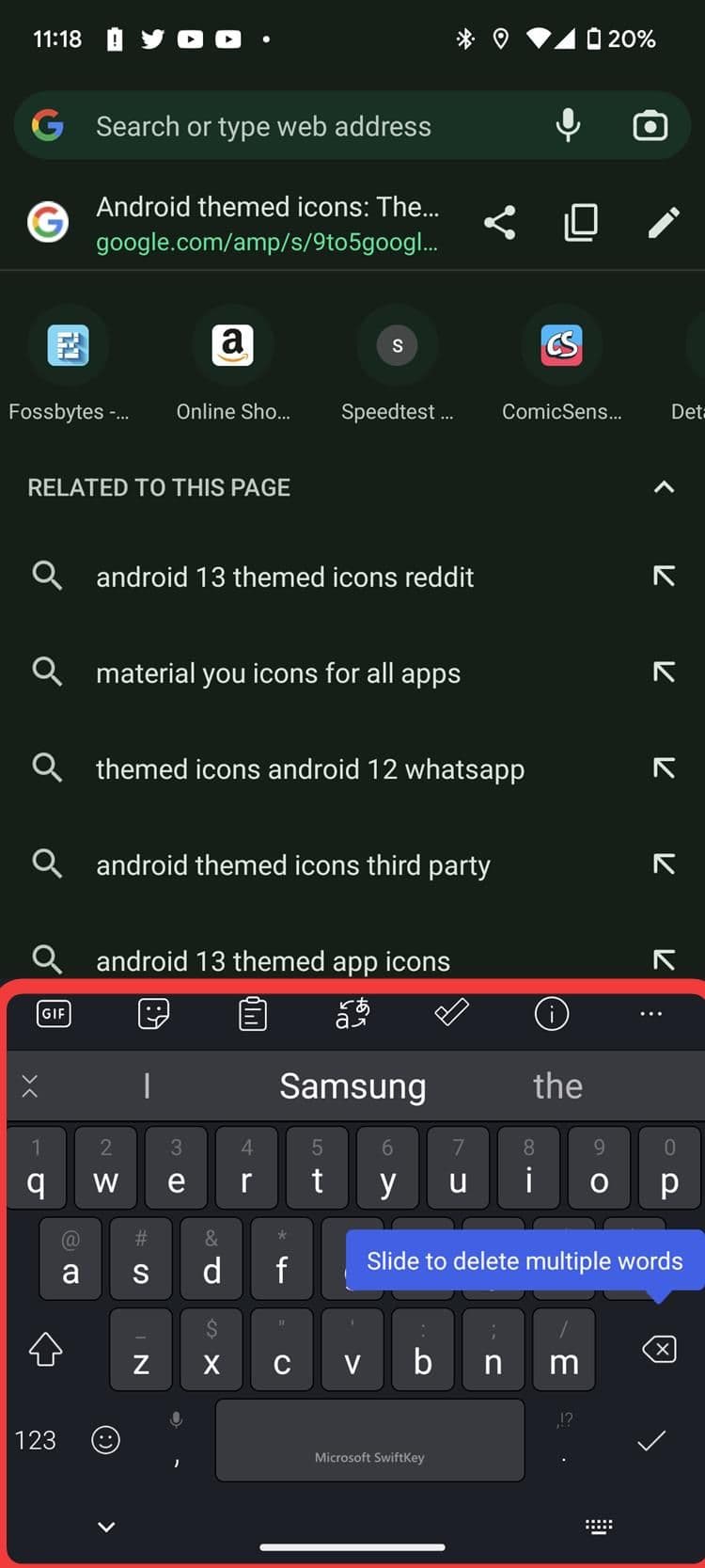705x1568 pixels.
Task: Open the SwiftKey translator tool
Action: click(352, 1014)
